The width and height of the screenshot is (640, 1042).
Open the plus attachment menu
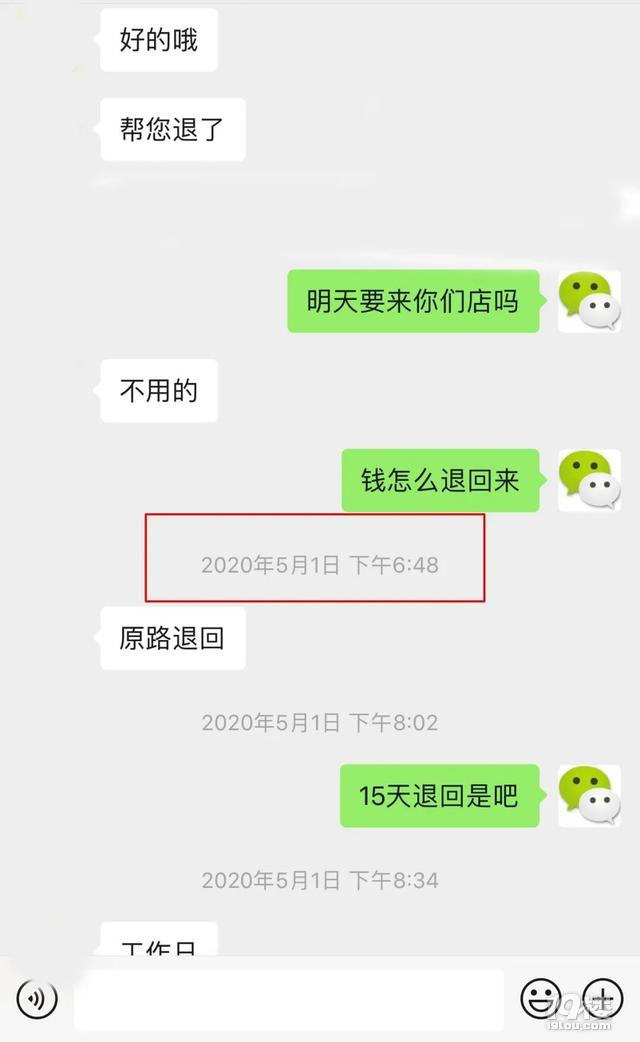click(x=601, y=997)
